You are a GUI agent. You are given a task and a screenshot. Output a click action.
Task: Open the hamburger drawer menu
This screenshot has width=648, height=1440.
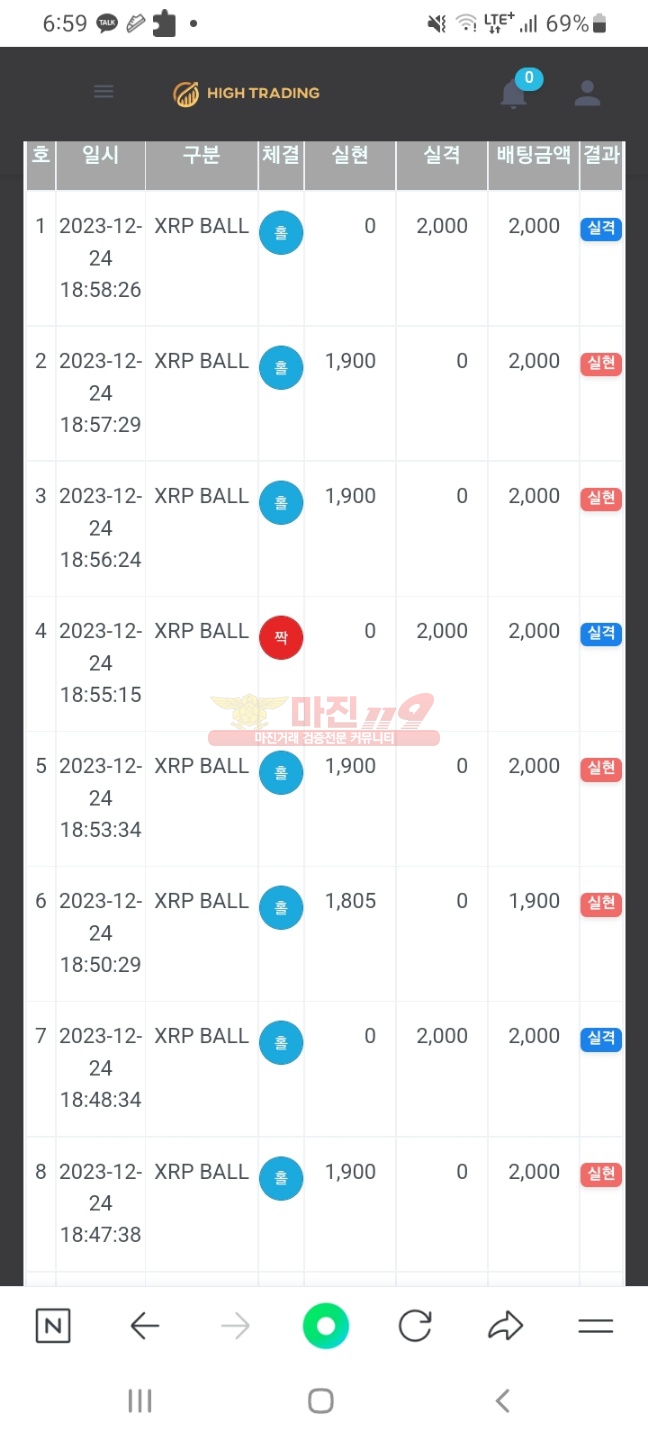tap(104, 92)
